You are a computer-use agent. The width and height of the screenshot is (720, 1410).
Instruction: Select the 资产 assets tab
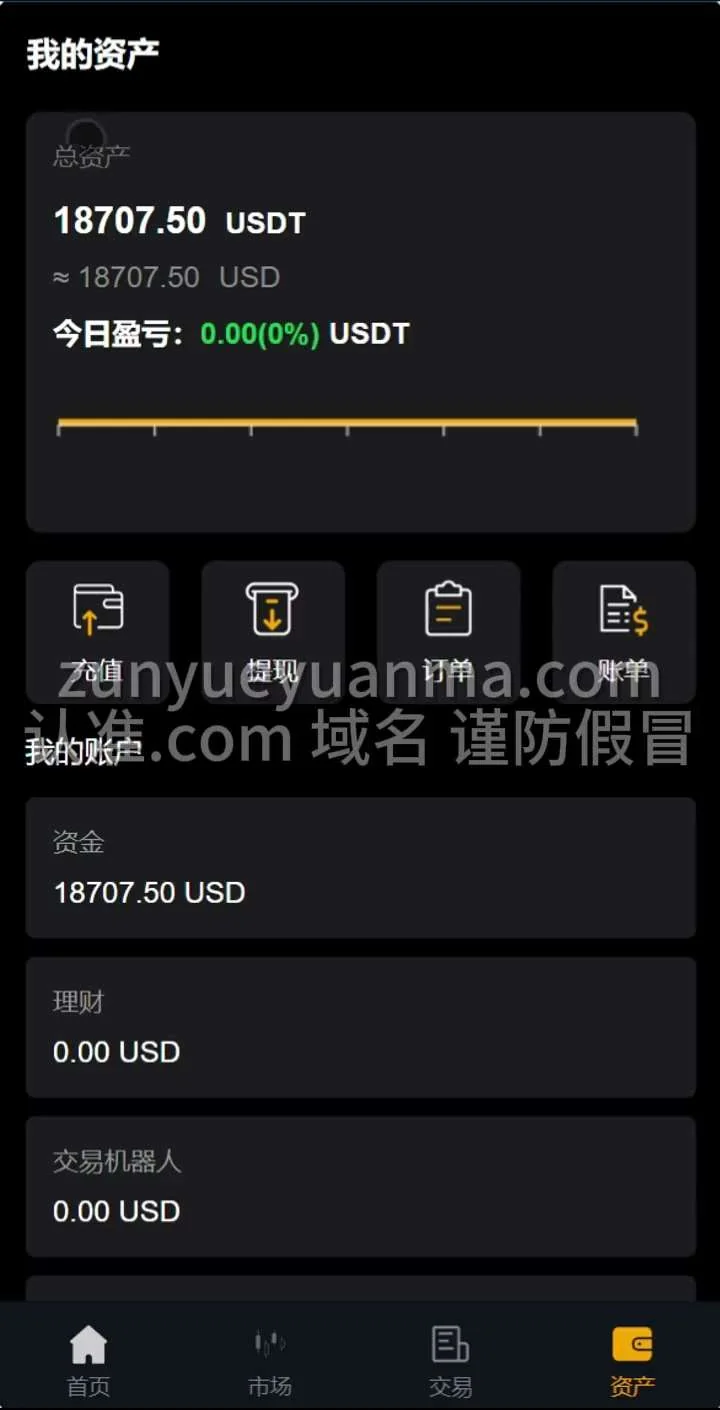632,1358
